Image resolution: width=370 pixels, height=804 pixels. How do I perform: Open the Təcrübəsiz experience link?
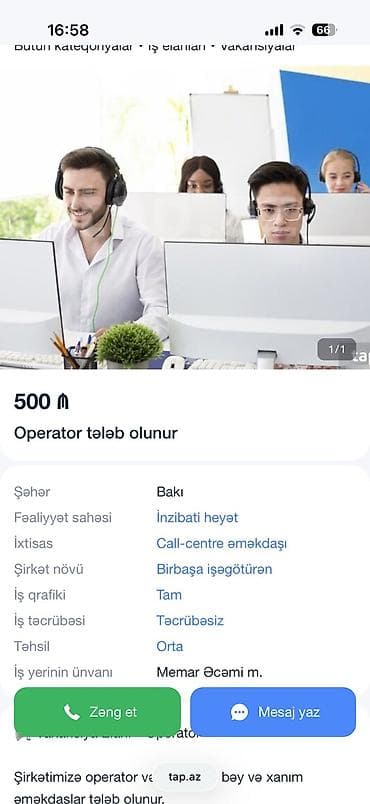tap(190, 621)
